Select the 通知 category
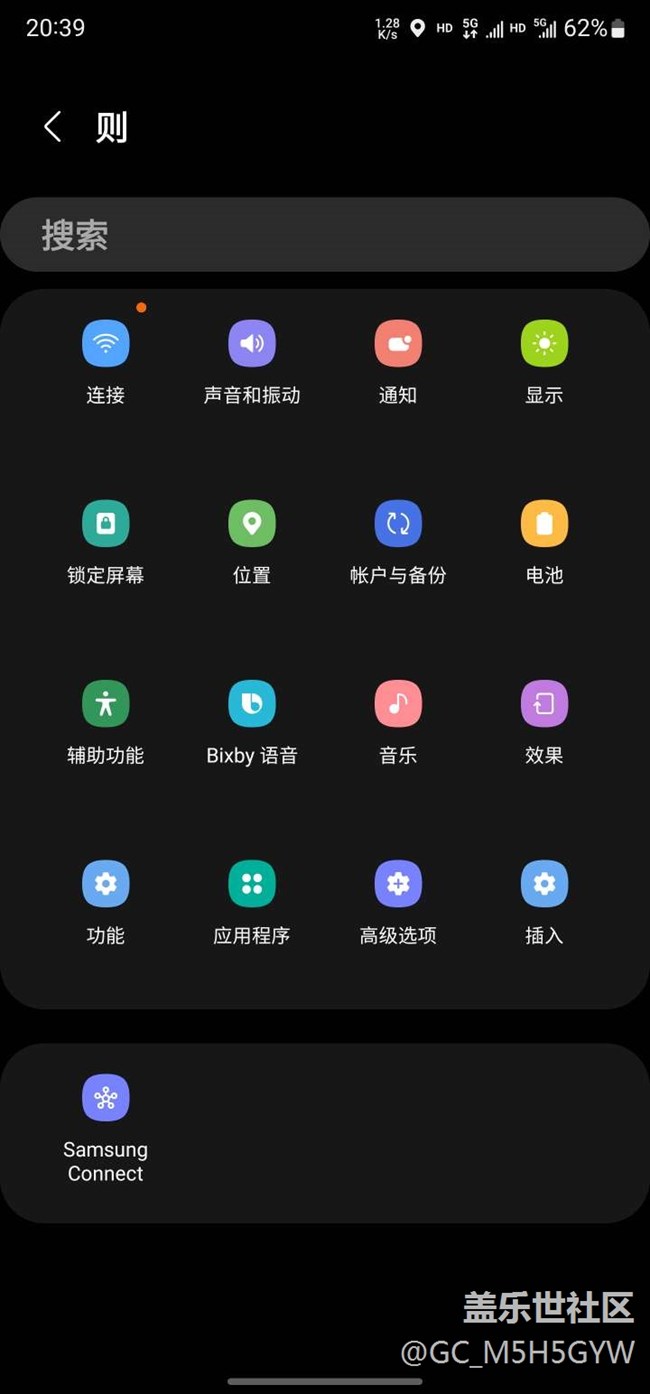 [398, 345]
